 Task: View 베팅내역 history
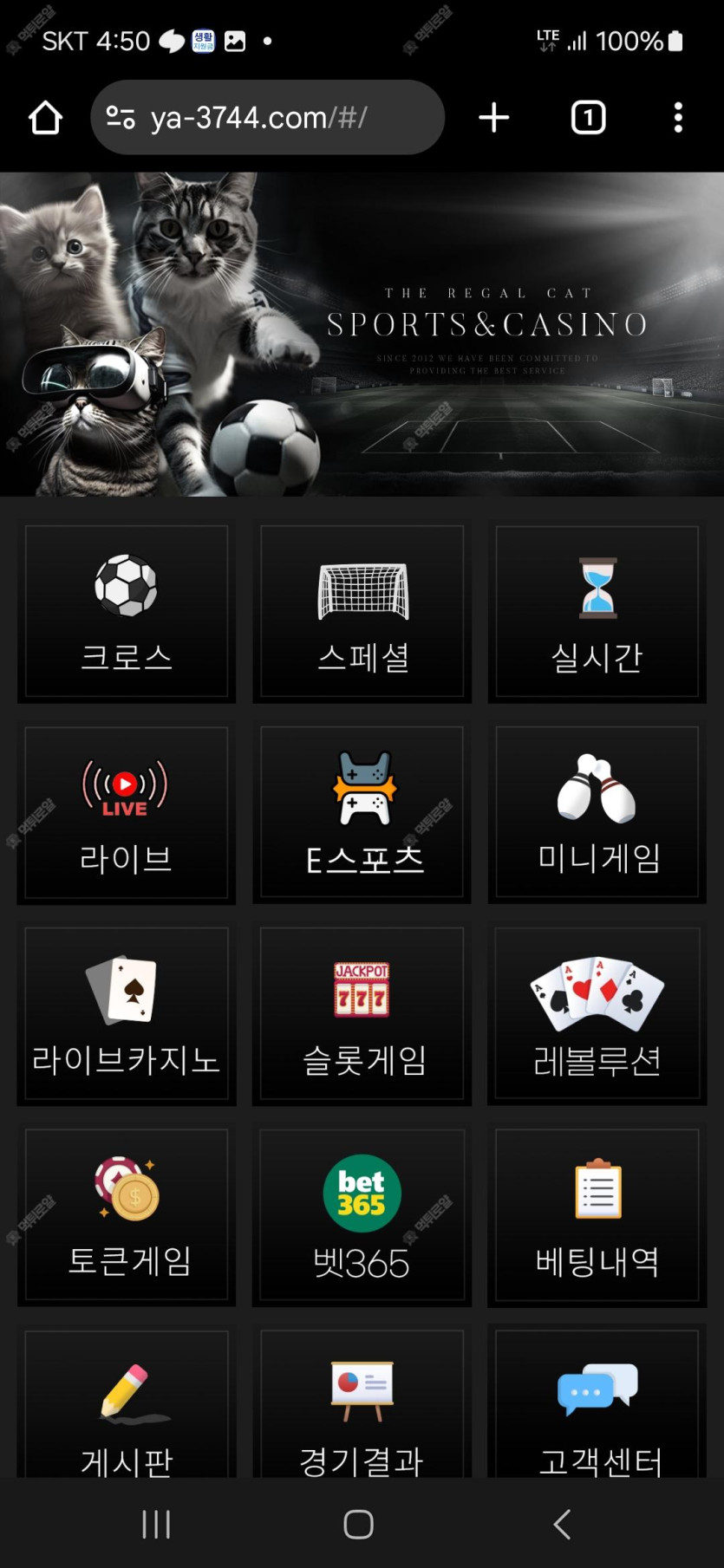(x=597, y=1215)
